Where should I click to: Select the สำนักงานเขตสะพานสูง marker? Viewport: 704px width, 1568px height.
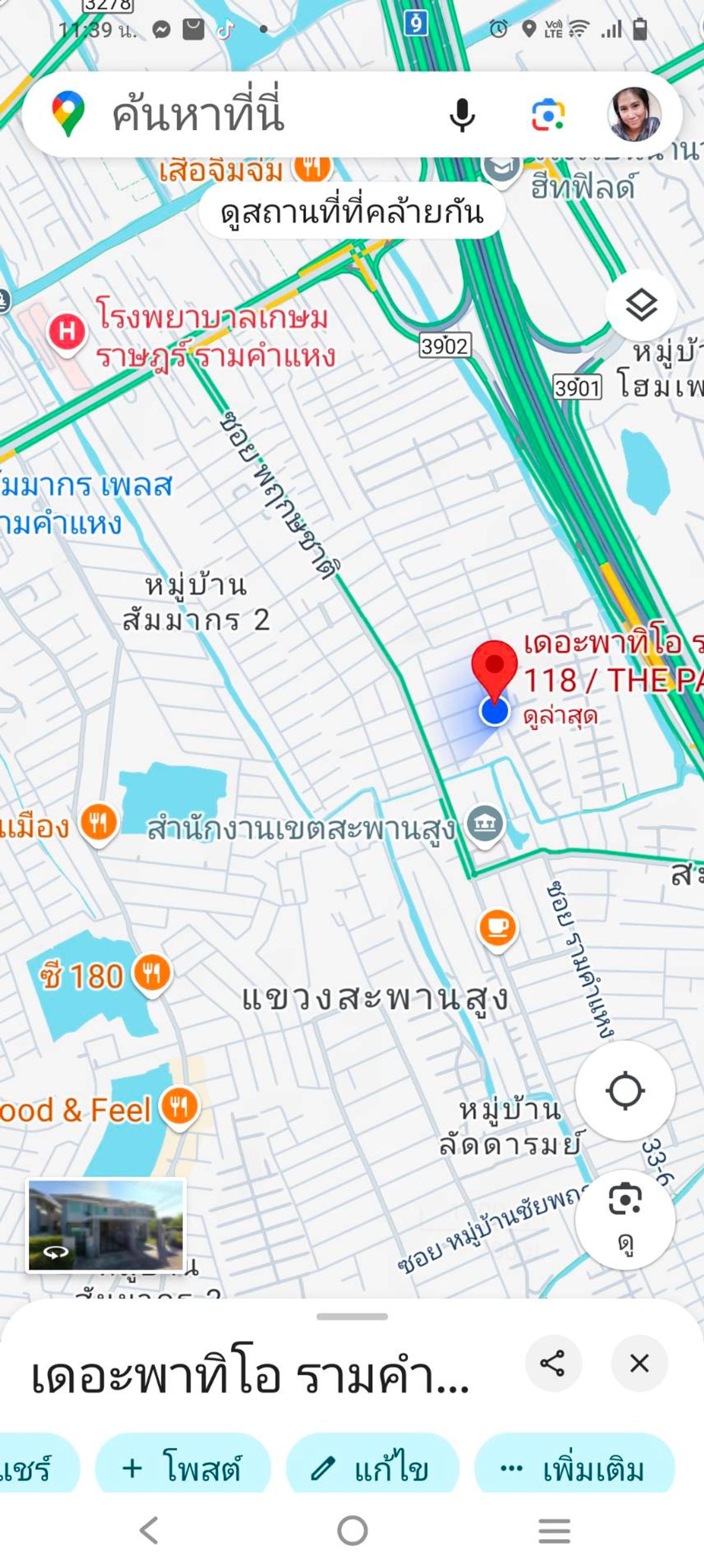click(x=485, y=824)
